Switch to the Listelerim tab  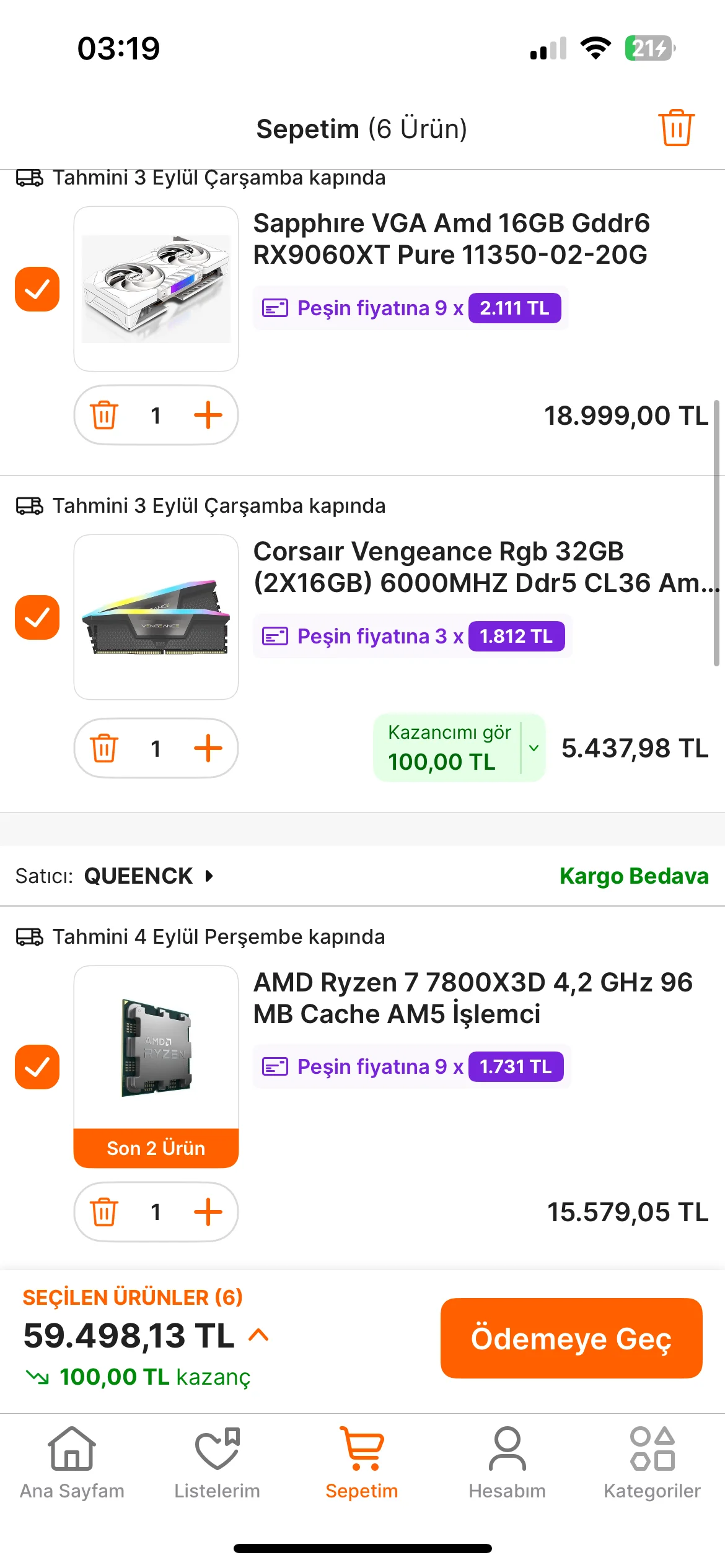[217, 1463]
